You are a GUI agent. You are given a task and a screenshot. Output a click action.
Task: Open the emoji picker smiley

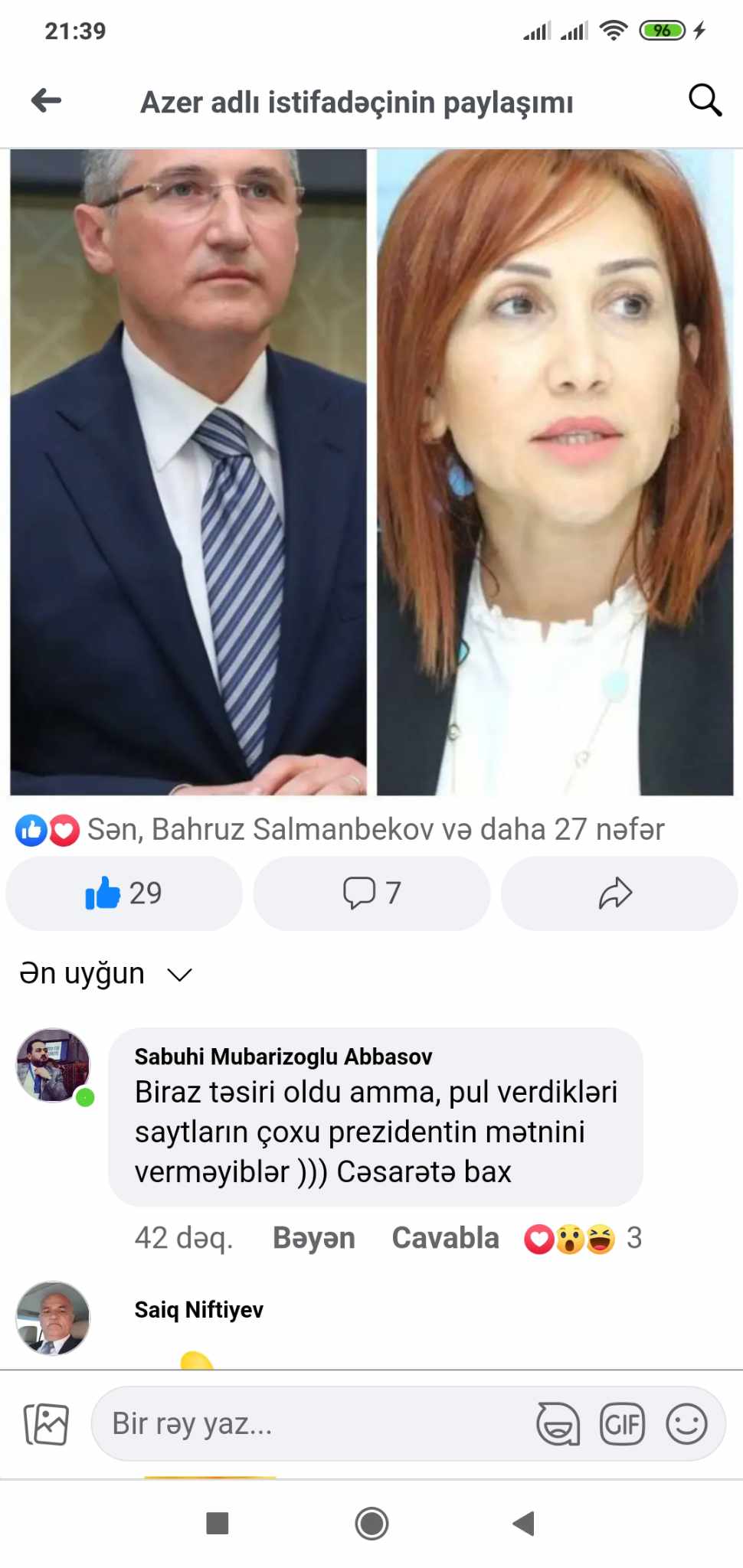686,1424
